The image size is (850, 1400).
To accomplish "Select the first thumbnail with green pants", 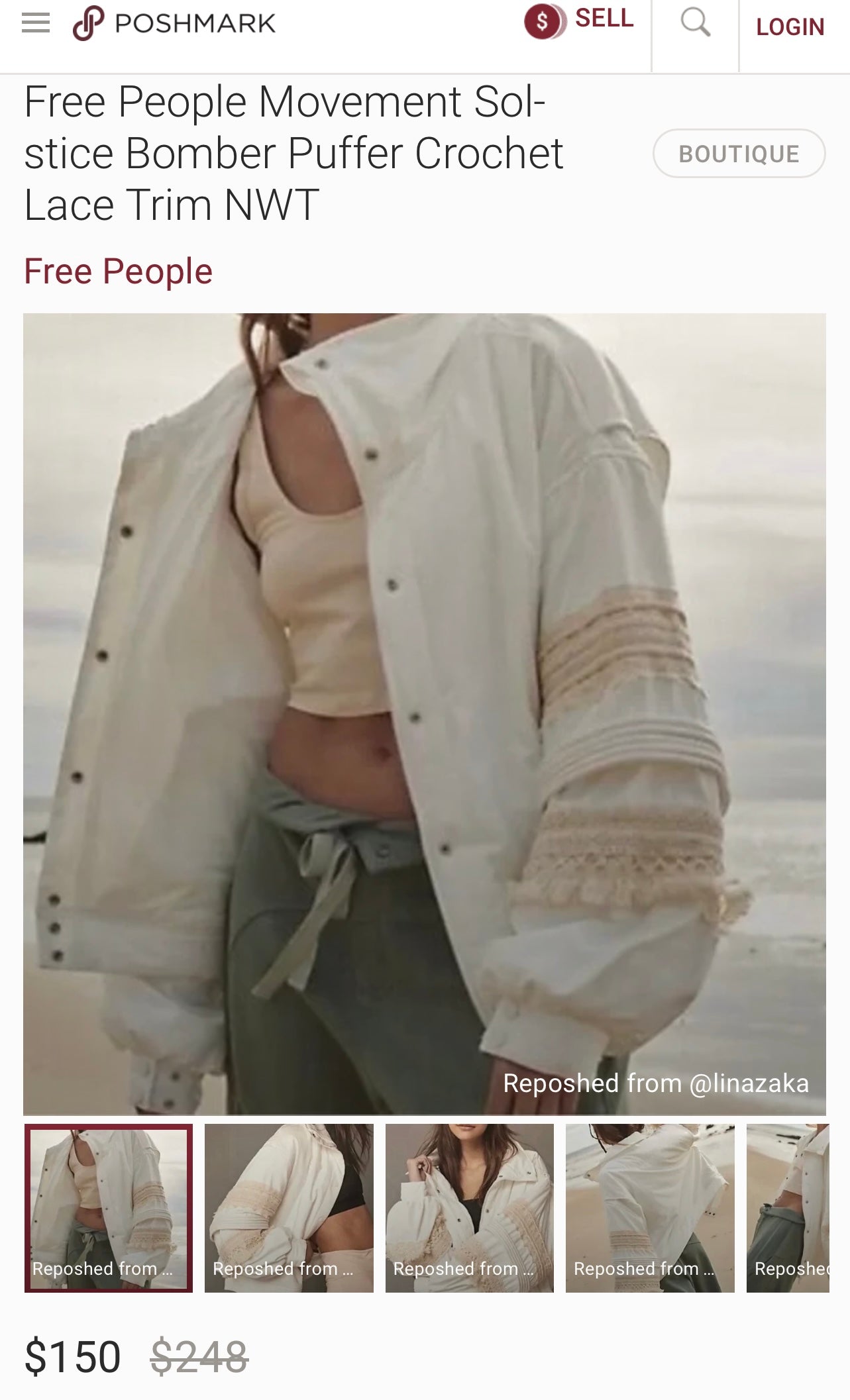I will (109, 1208).
